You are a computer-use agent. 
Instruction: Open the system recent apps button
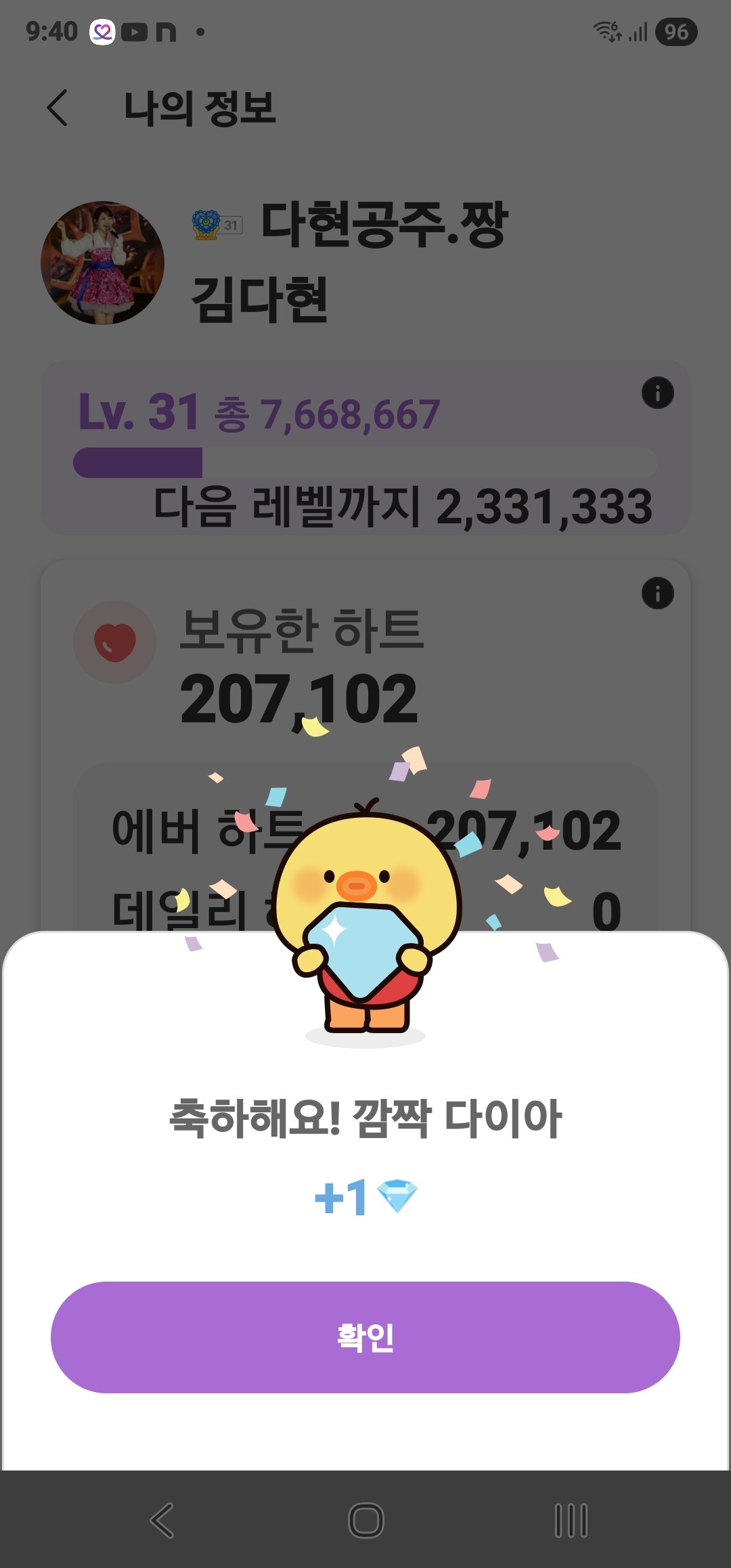click(571, 1520)
